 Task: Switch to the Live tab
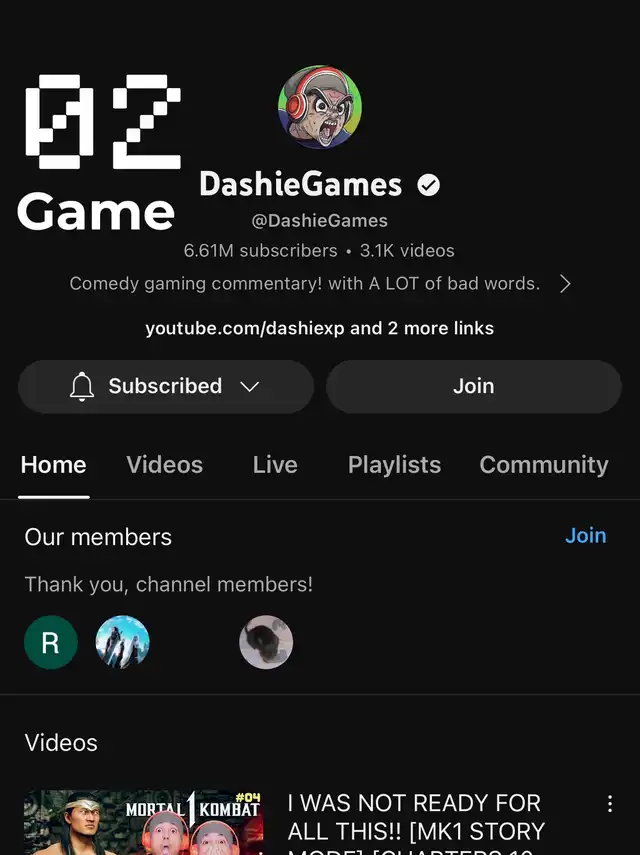tap(275, 465)
